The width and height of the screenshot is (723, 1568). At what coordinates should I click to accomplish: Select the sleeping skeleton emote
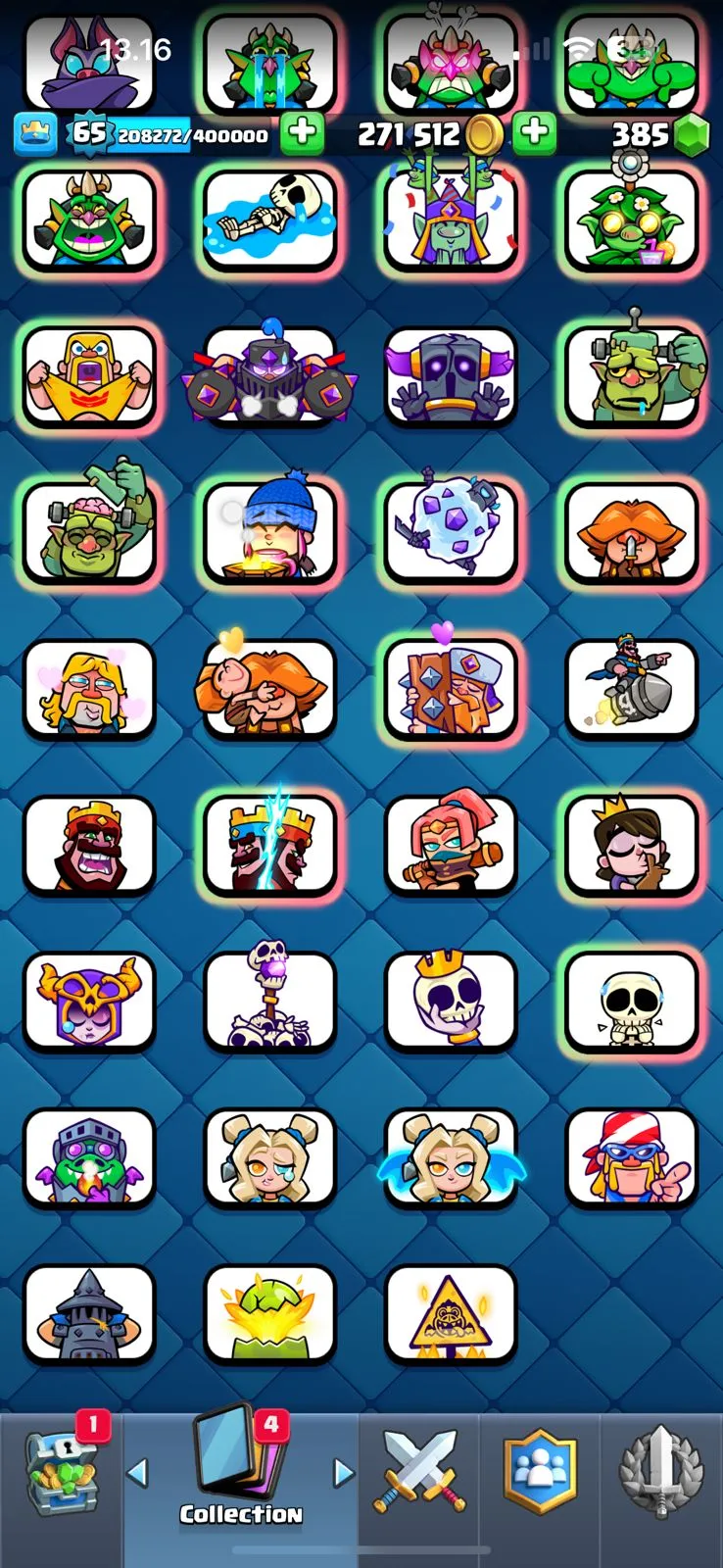coord(269,219)
